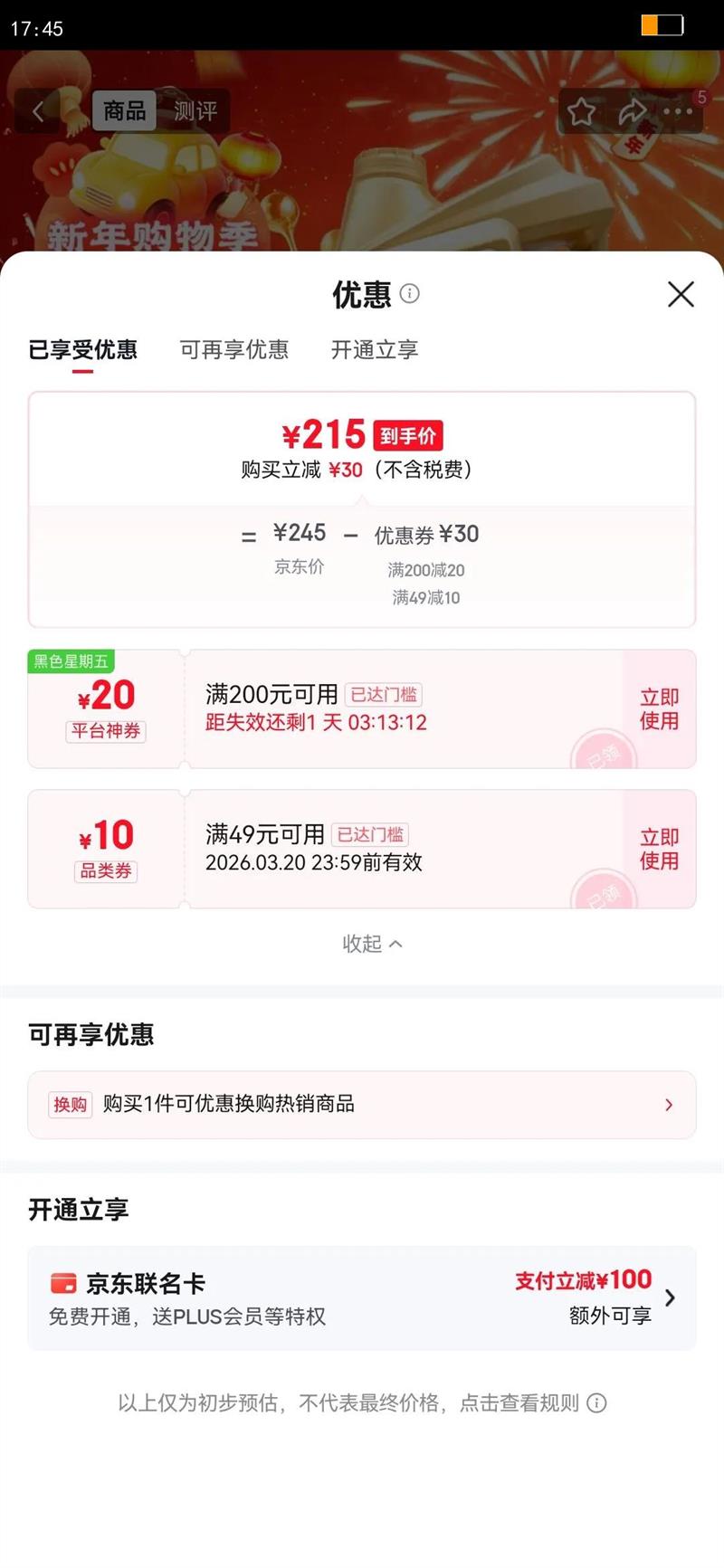724x1568 pixels.
Task: Close the 优惠 popup with the X
Action: [680, 295]
